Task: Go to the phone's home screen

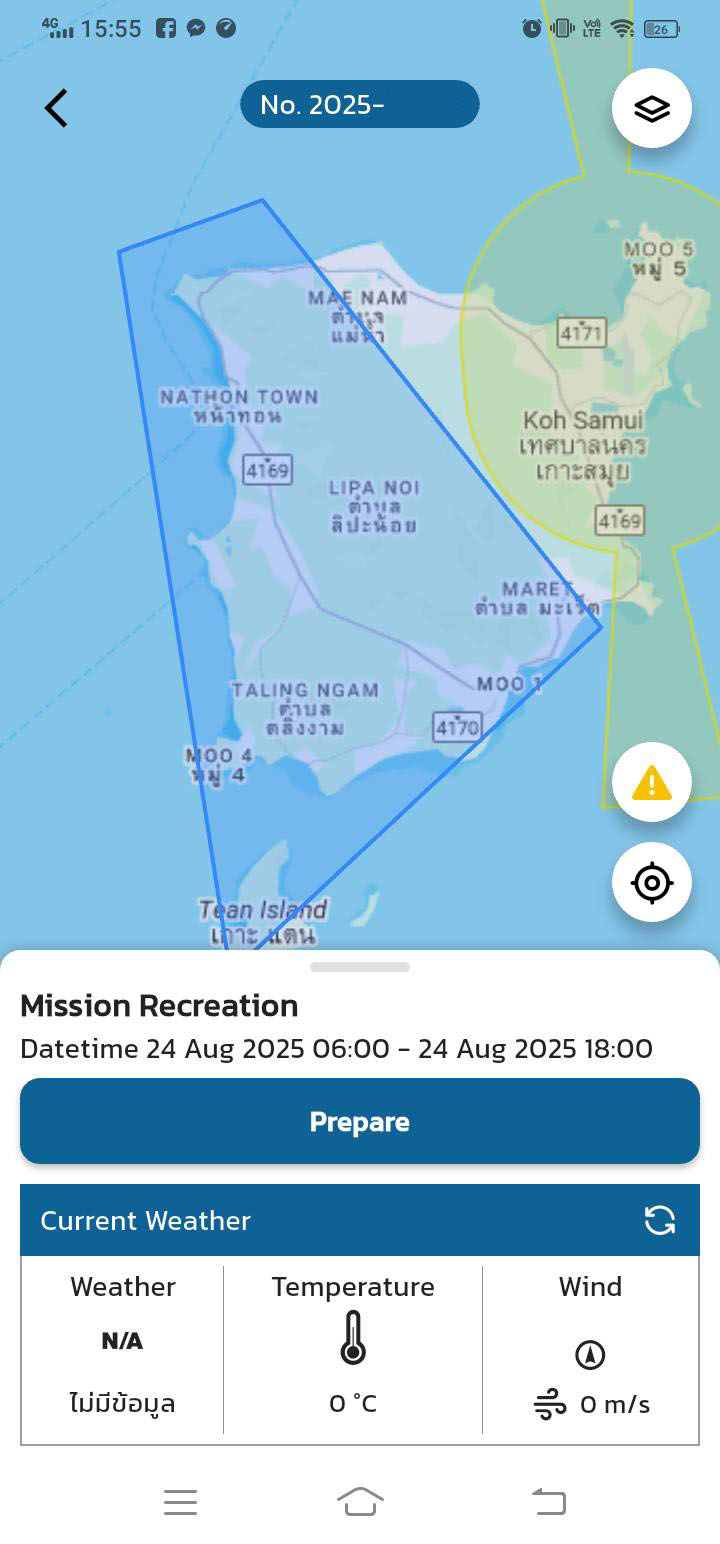Action: click(360, 1501)
